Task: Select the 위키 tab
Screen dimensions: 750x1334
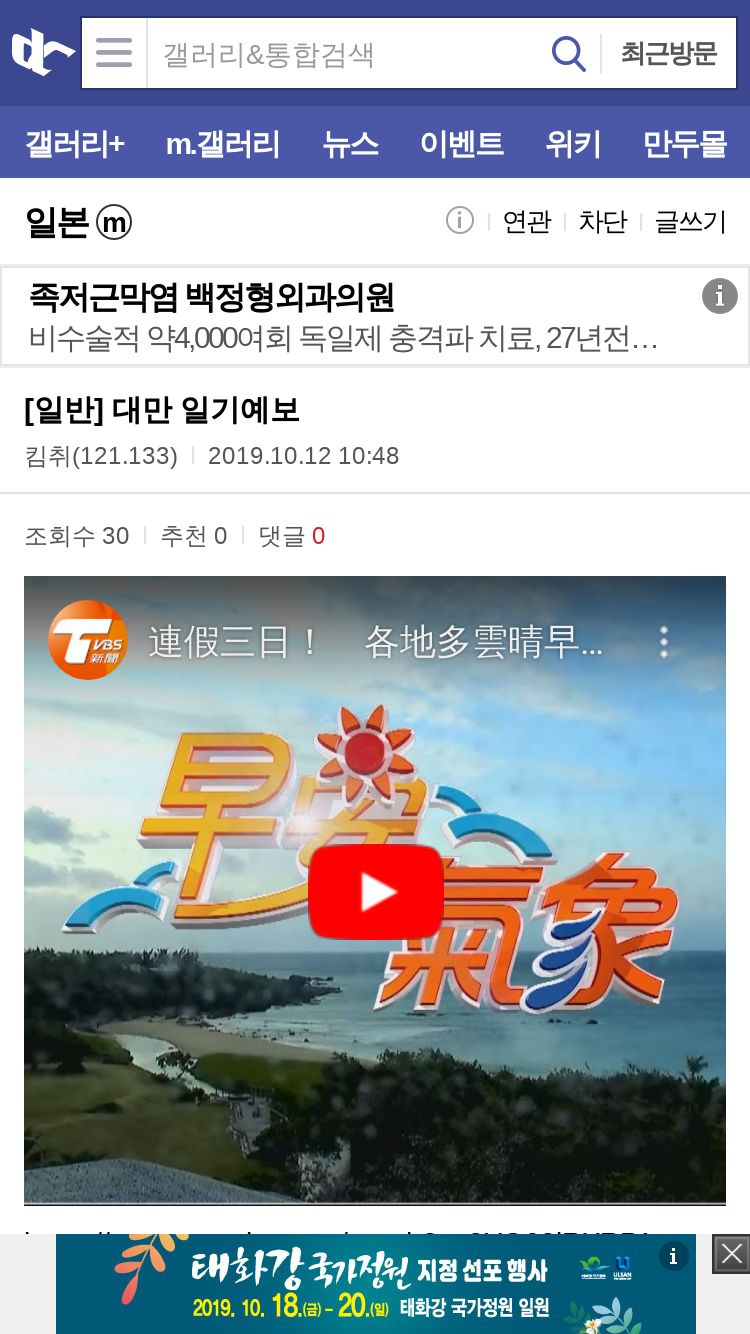Action: [x=572, y=144]
